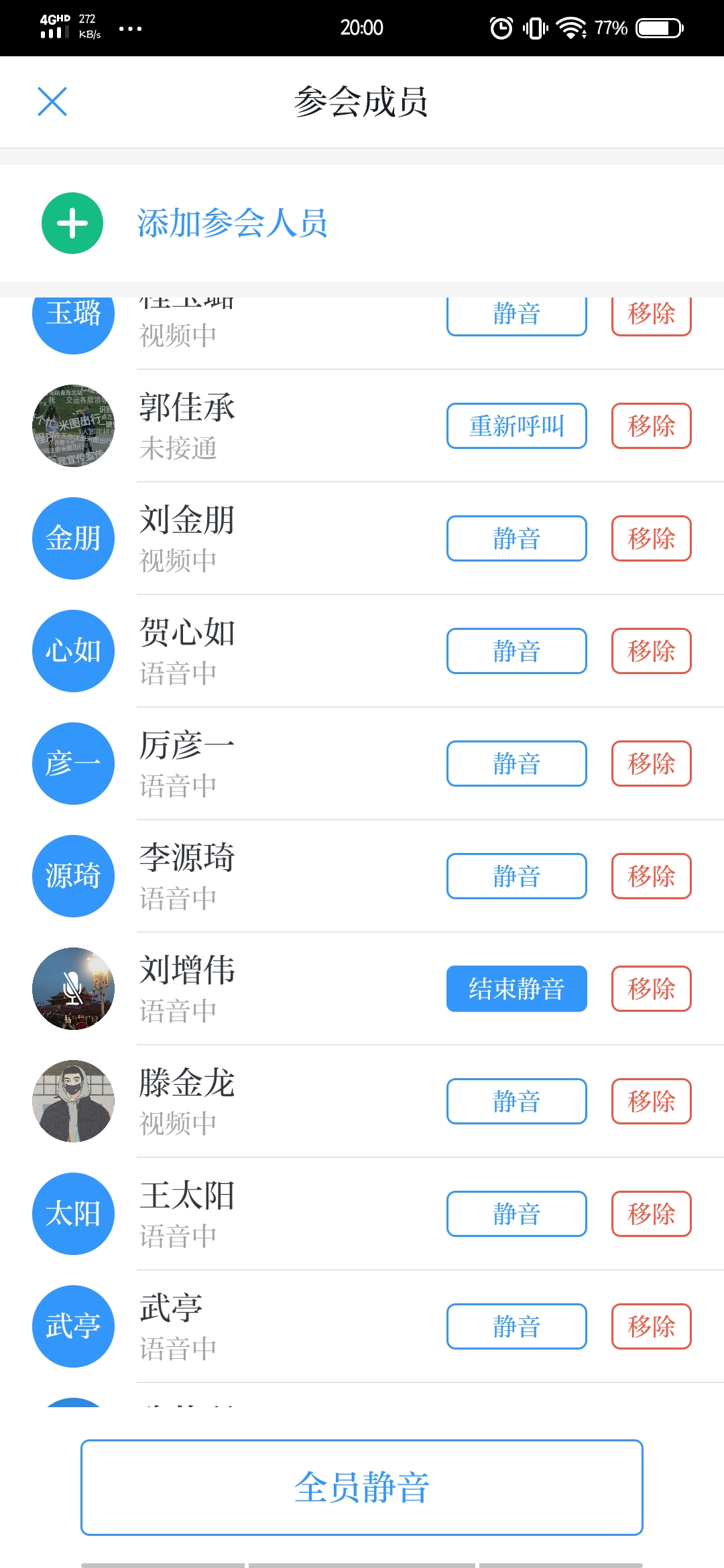Screen dimensions: 724x1568
Task: Remove 刘金朋 from the meeting
Action: (x=651, y=538)
